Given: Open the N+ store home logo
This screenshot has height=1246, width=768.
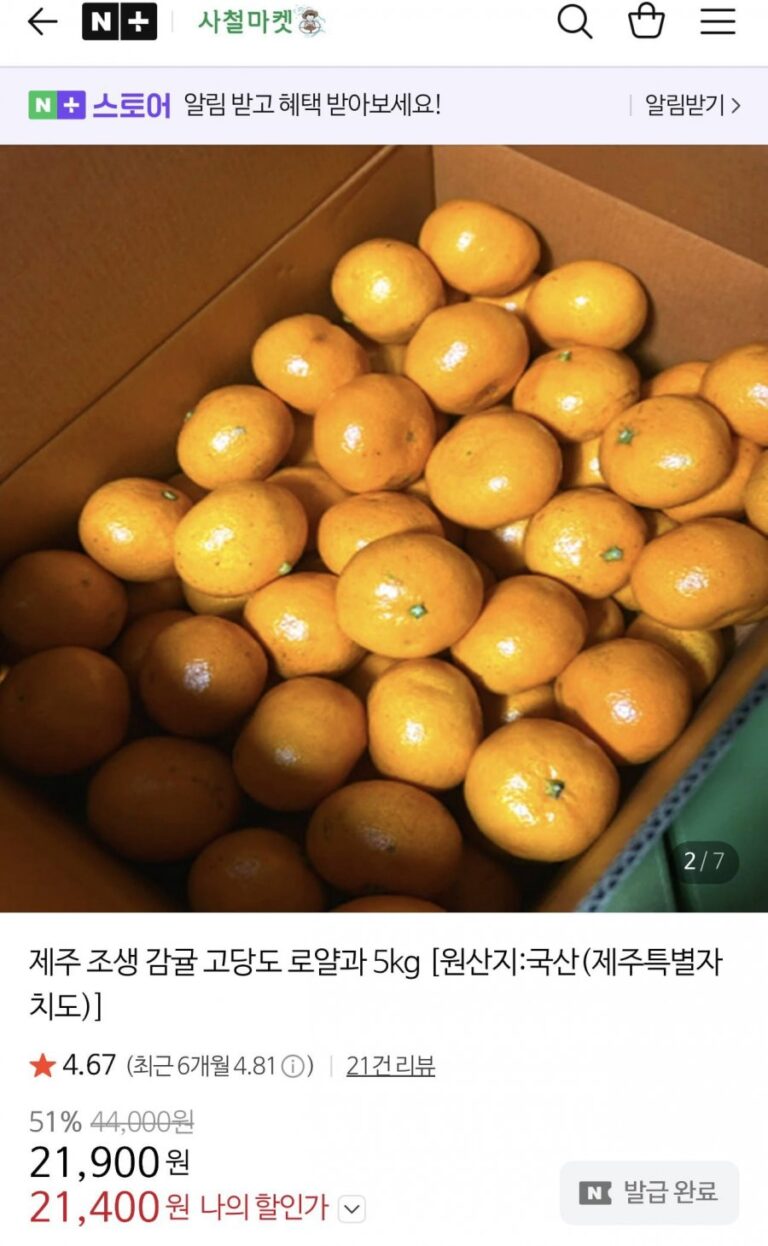Looking at the screenshot, I should click(x=119, y=22).
